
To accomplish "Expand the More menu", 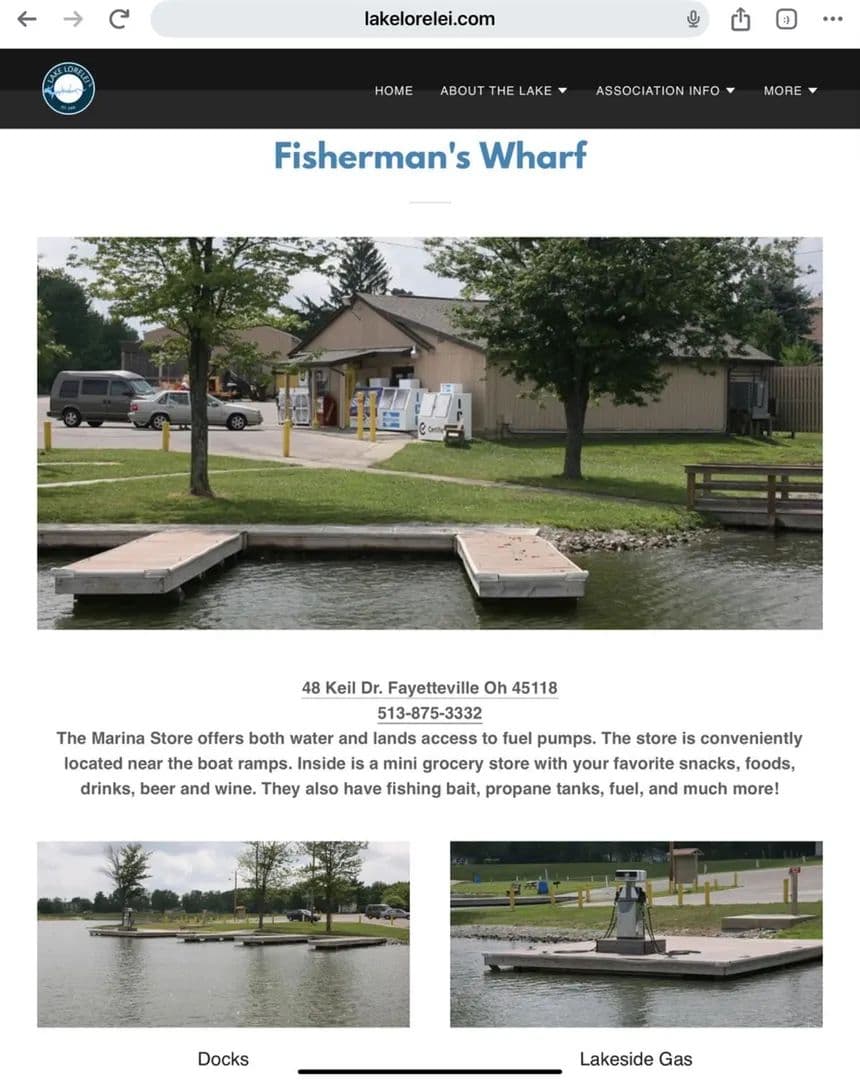I will pos(790,90).
